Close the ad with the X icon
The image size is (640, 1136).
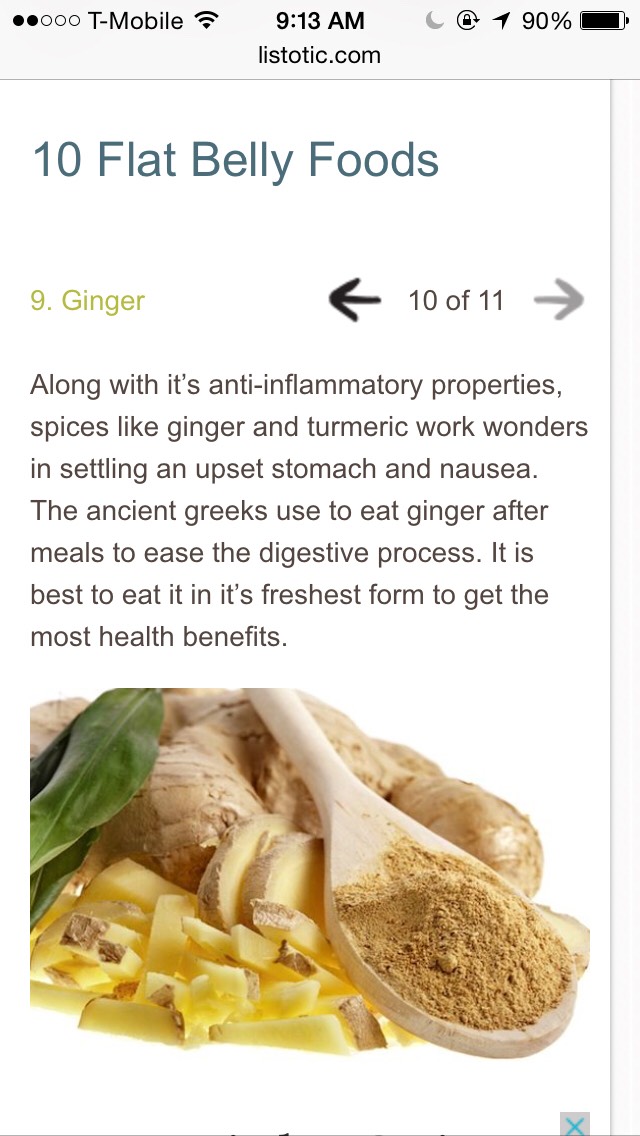click(575, 1124)
